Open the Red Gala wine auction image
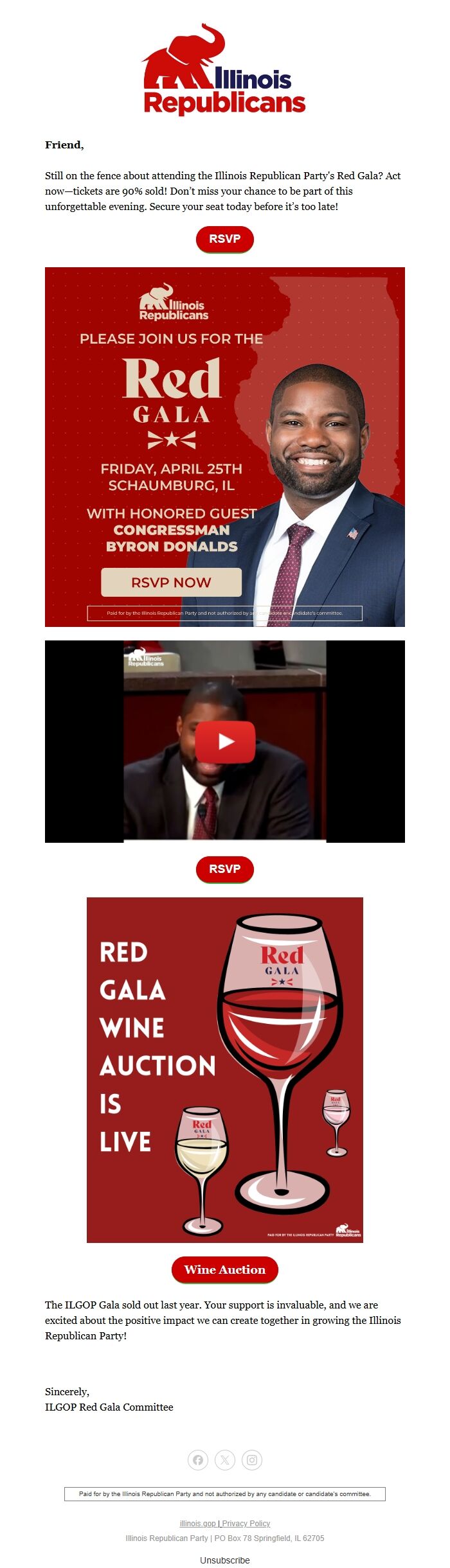Image resolution: width=450 pixels, height=1568 pixels. tap(224, 1070)
